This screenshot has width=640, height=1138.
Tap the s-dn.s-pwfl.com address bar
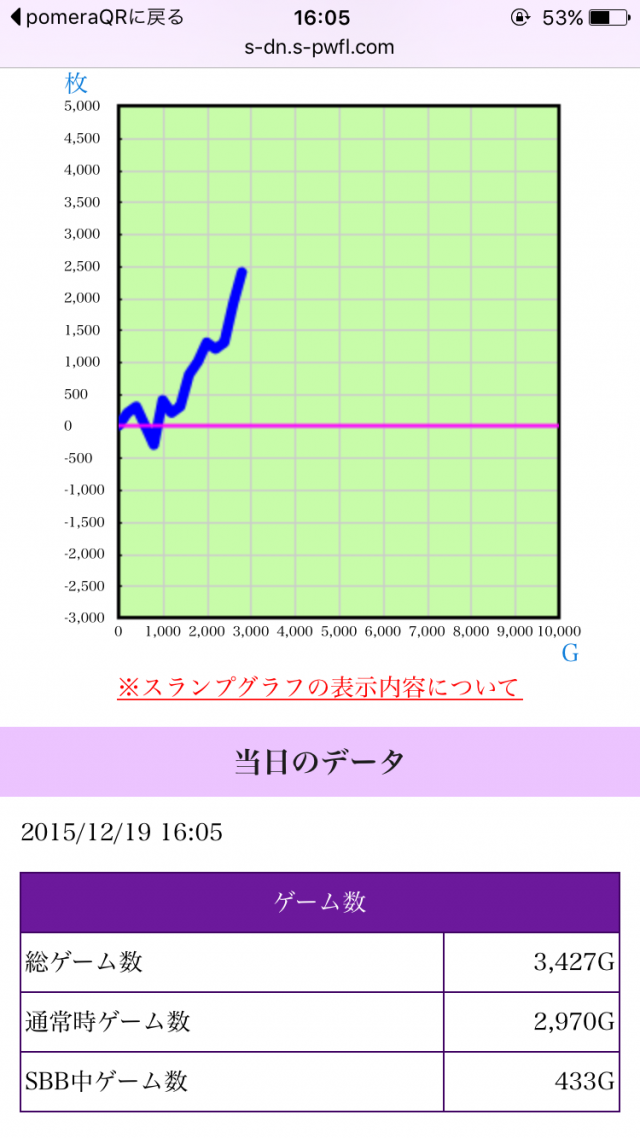coord(320,47)
